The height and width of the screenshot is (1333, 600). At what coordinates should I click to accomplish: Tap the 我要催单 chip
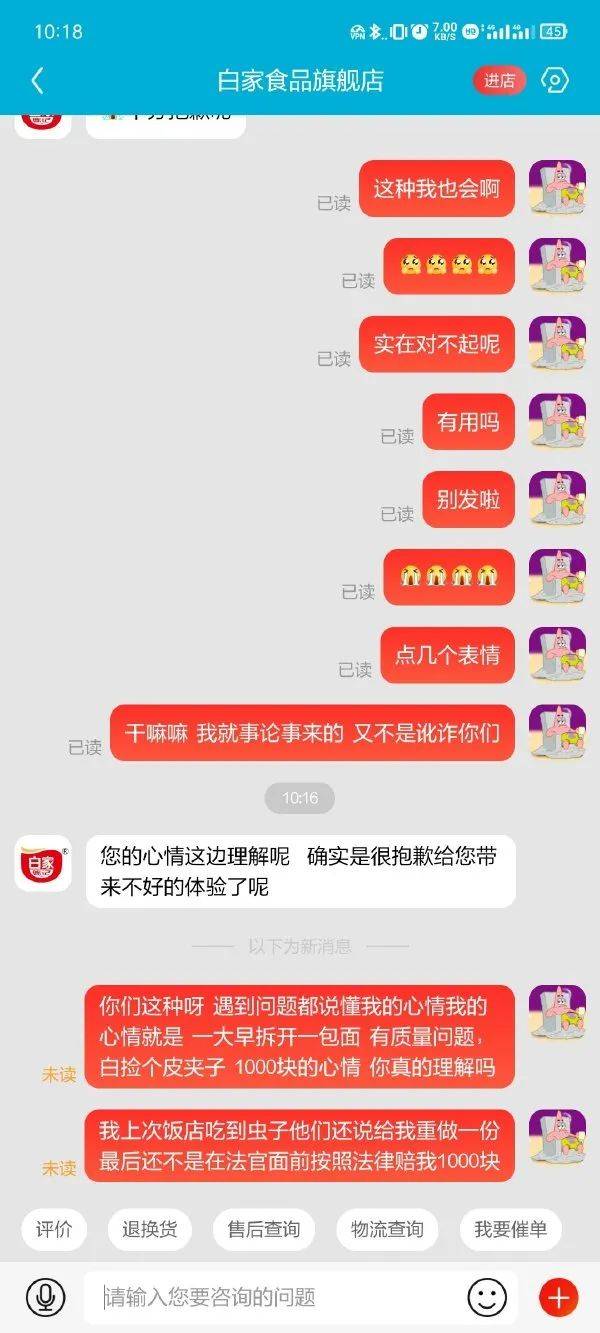[x=510, y=1230]
